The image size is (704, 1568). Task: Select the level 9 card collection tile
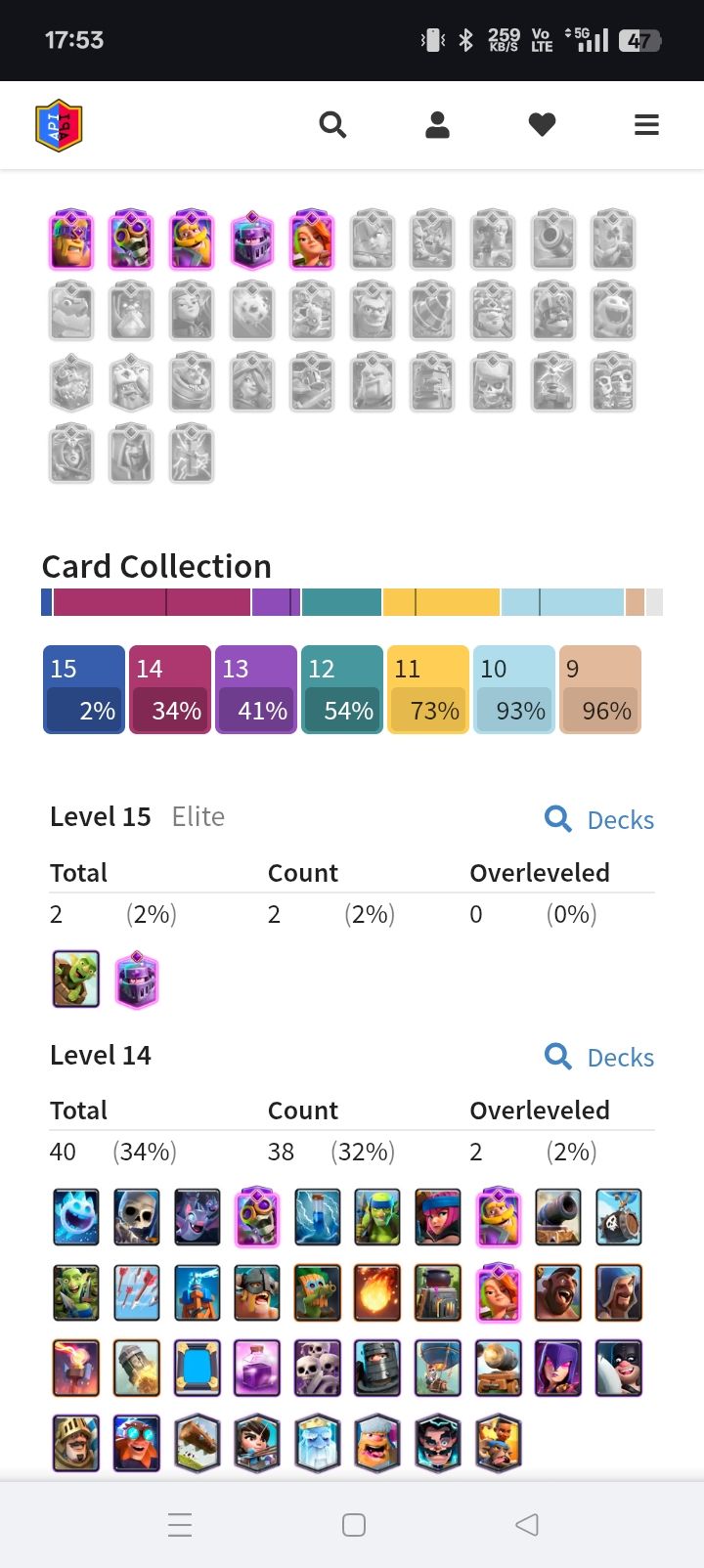600,689
